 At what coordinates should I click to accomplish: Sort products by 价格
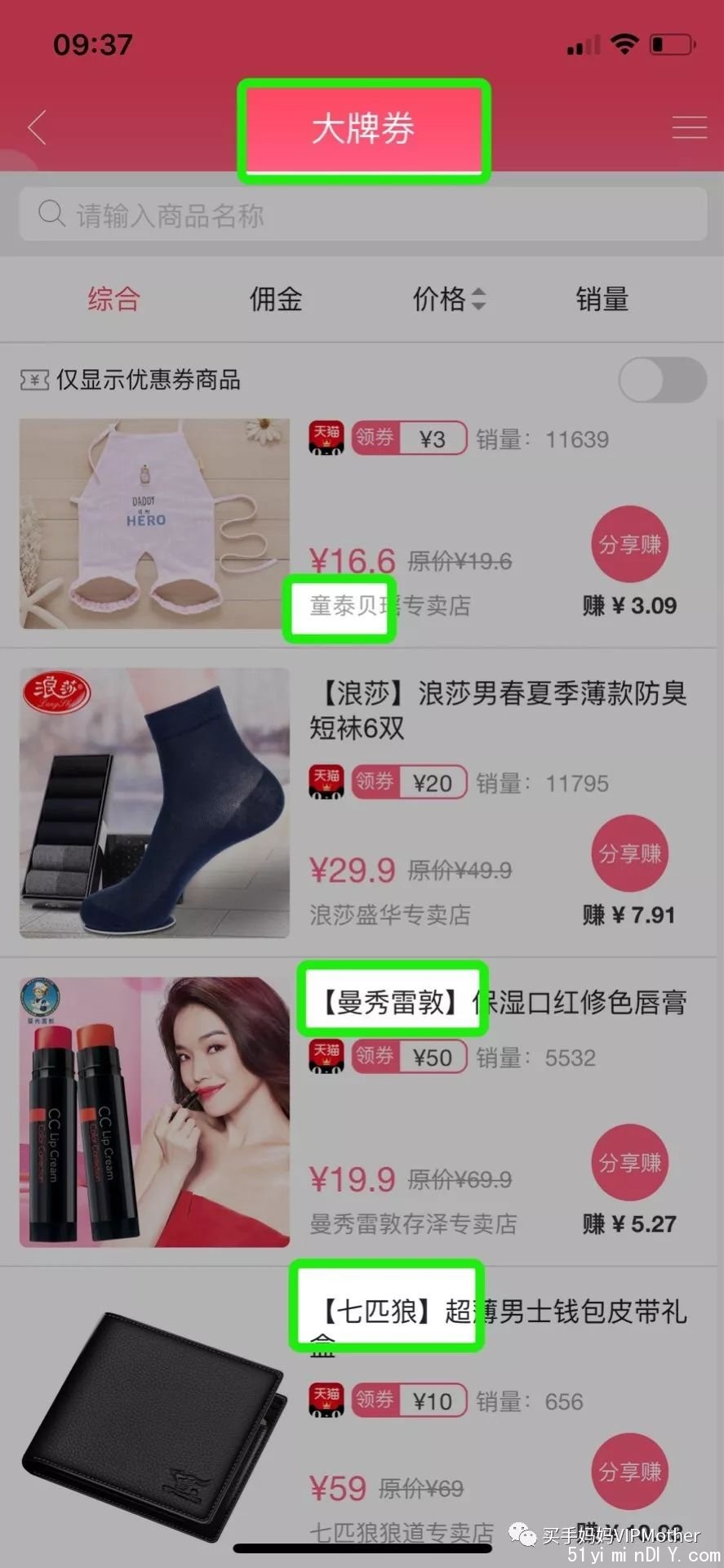tap(448, 299)
